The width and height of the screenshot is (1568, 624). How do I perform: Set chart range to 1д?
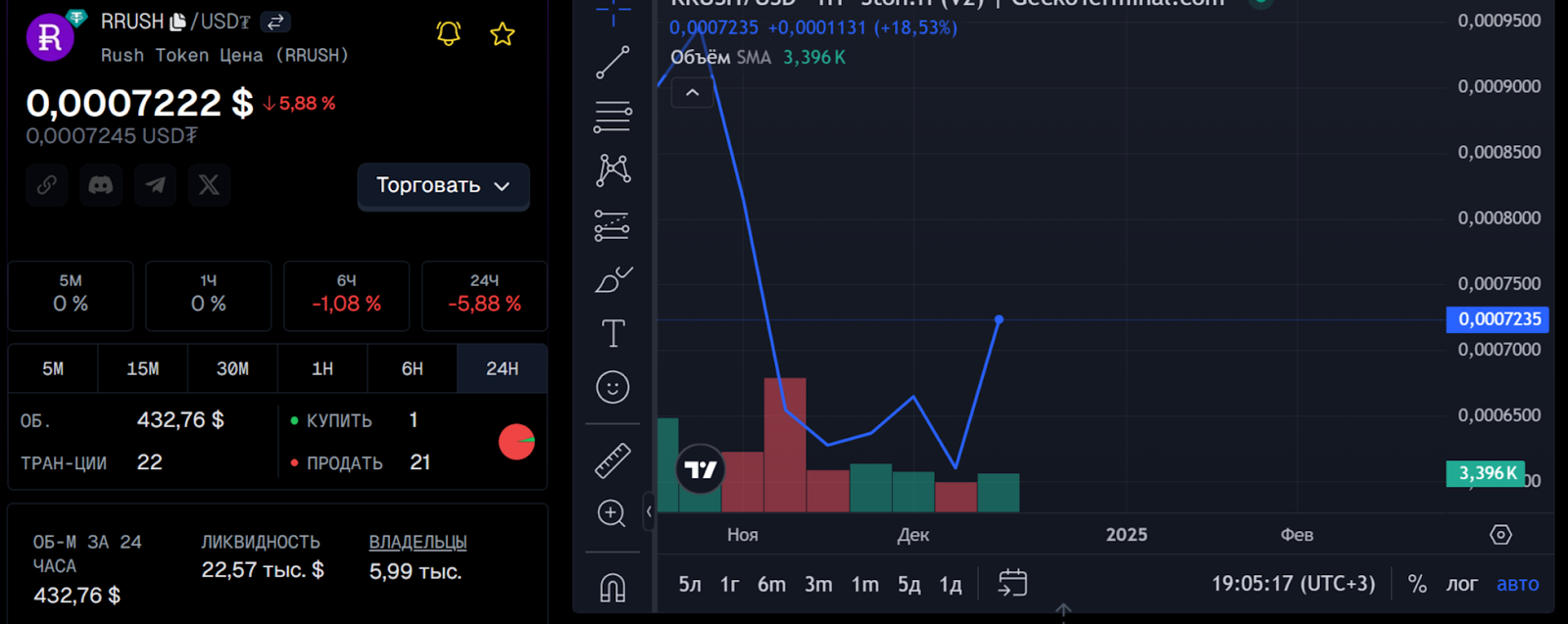coord(951,585)
